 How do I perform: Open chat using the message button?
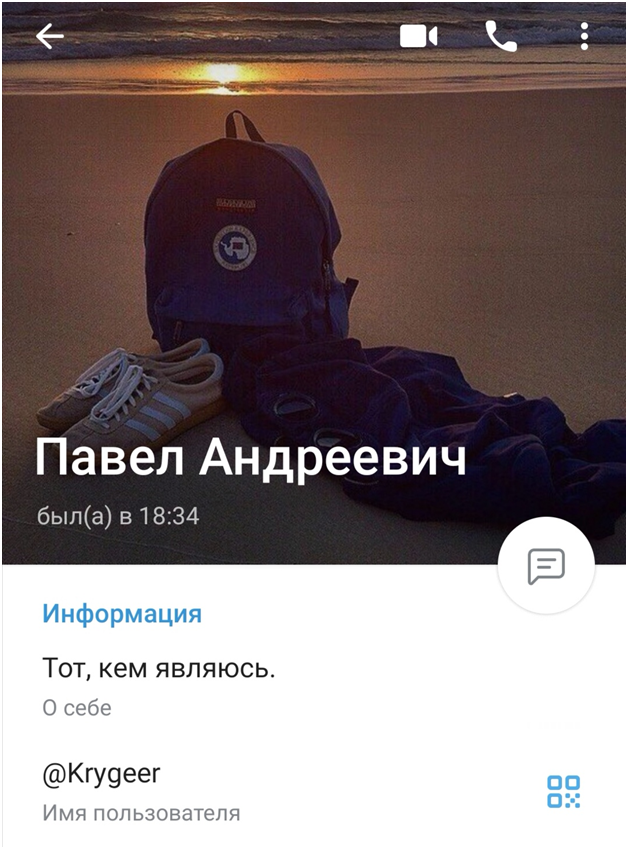(x=546, y=566)
